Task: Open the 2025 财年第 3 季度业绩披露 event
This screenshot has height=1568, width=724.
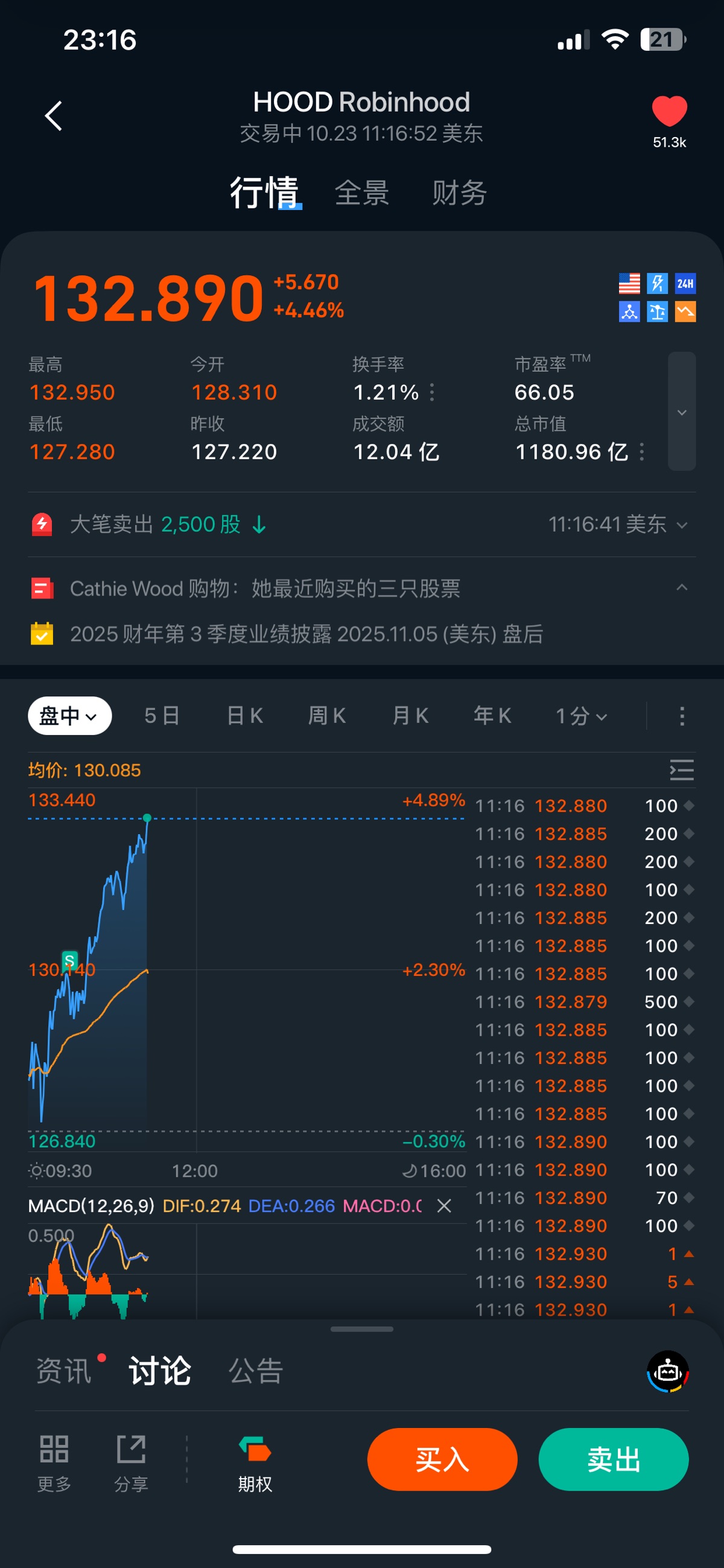Action: point(306,634)
